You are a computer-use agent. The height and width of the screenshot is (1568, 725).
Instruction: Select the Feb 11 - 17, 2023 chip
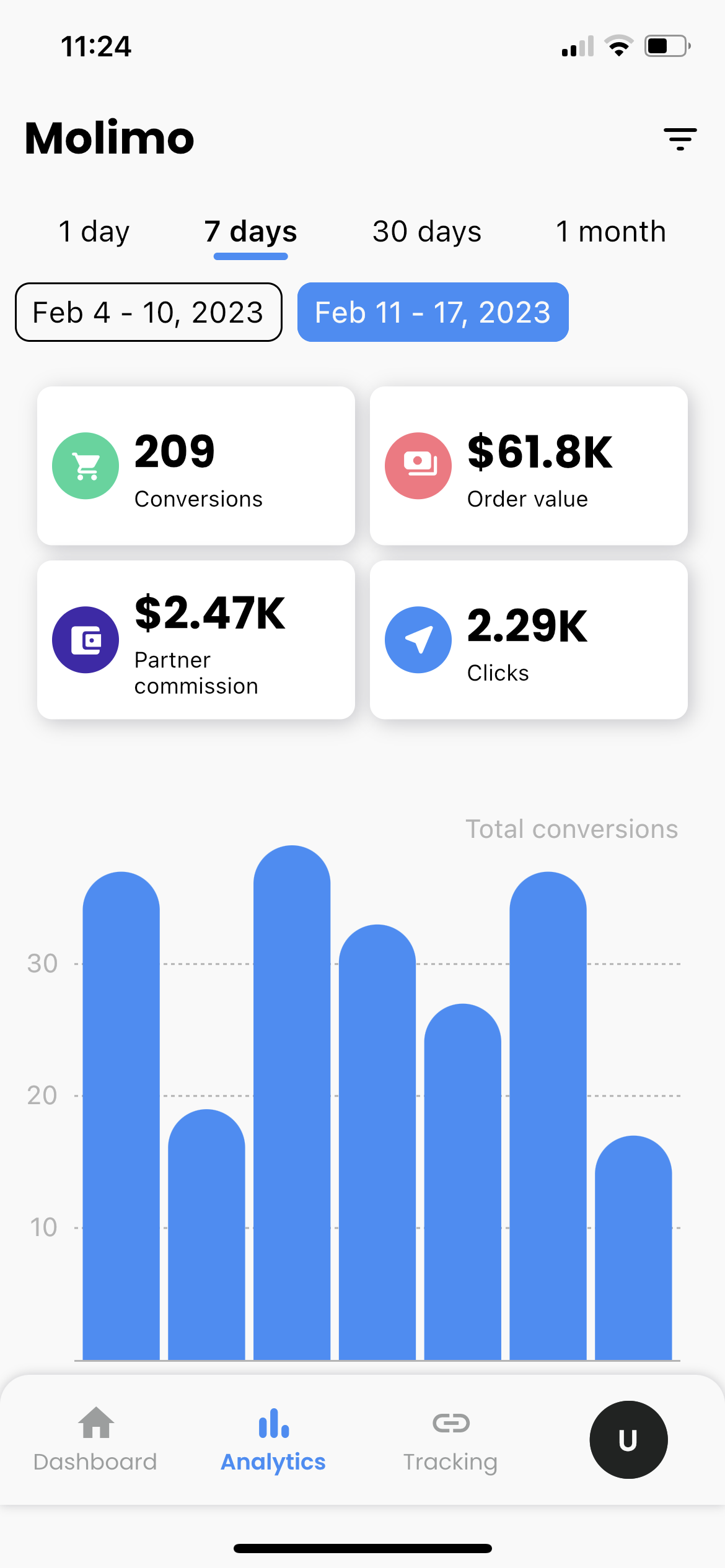(433, 312)
